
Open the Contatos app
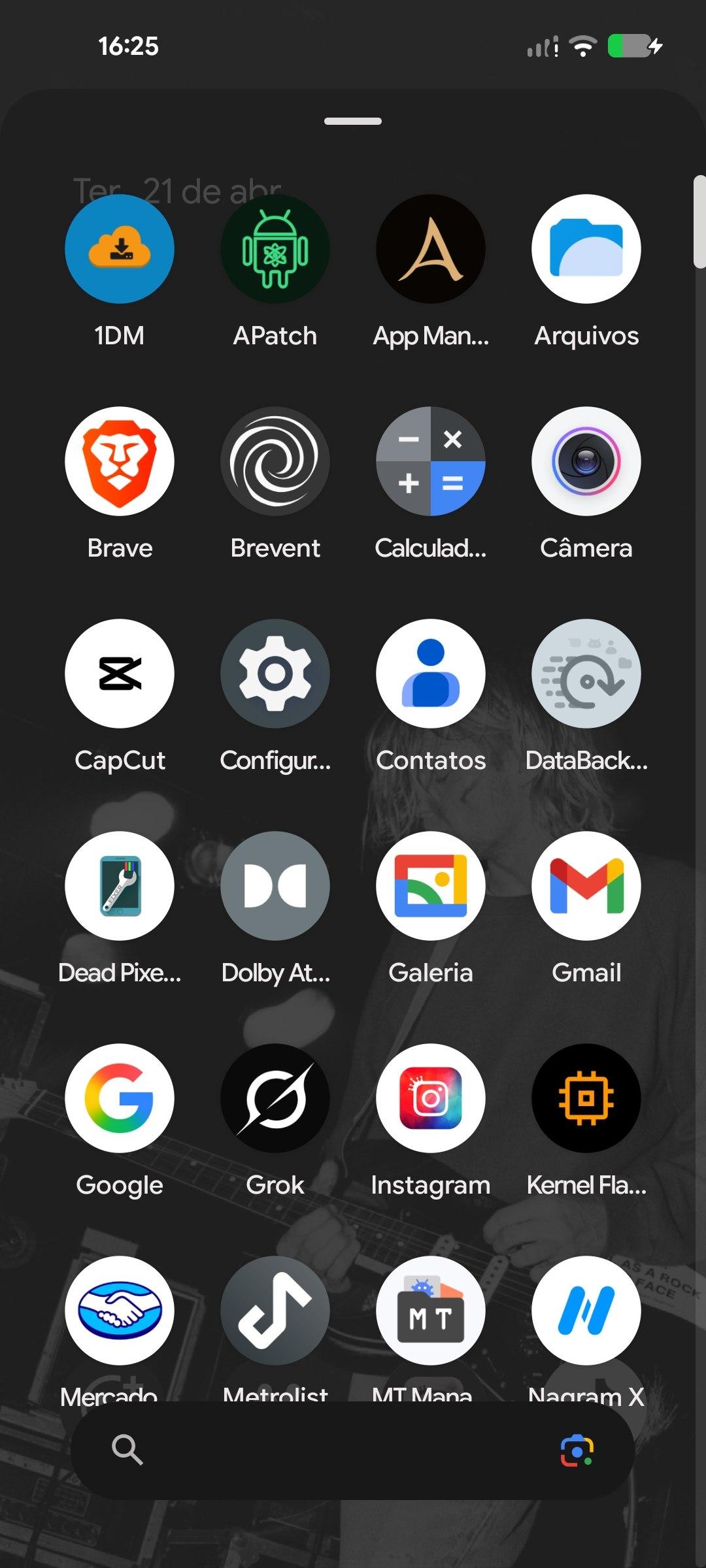tap(431, 674)
